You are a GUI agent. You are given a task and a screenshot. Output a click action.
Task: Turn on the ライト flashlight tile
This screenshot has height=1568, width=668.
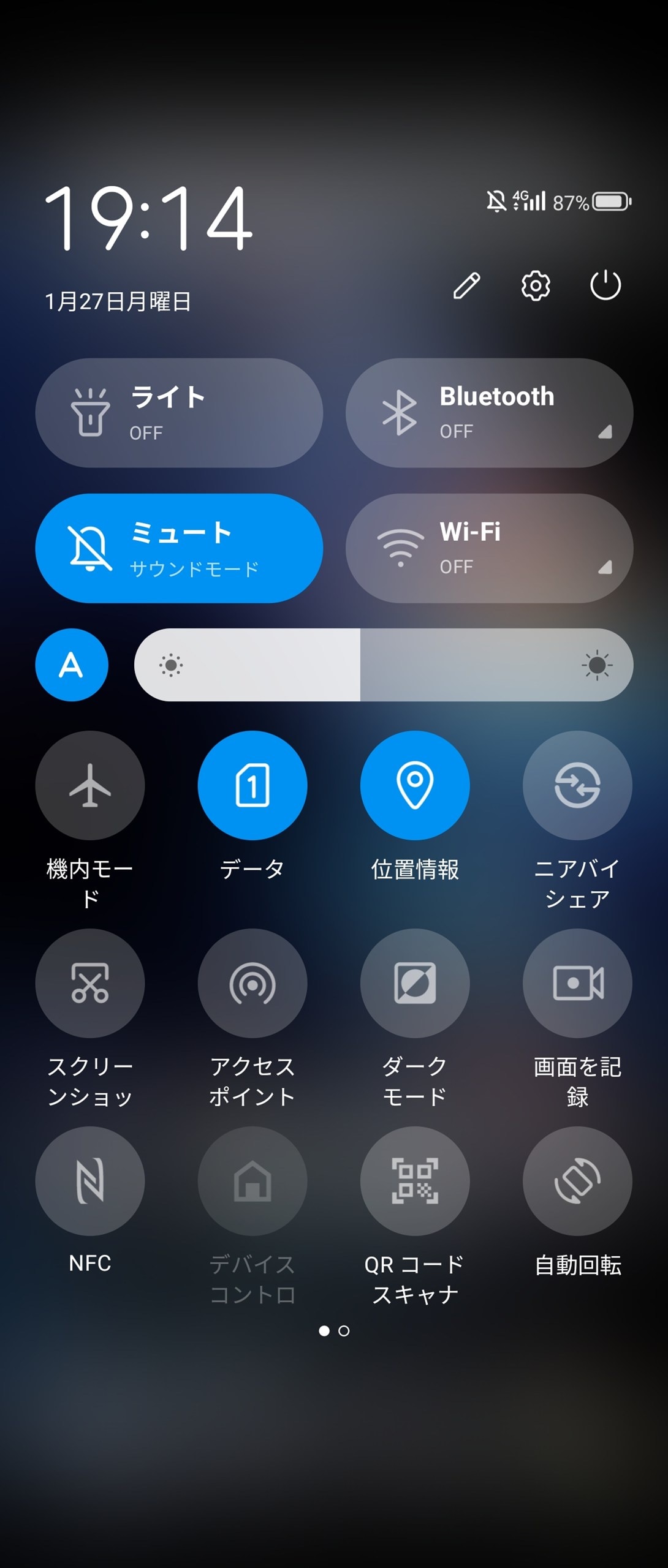coord(179,413)
